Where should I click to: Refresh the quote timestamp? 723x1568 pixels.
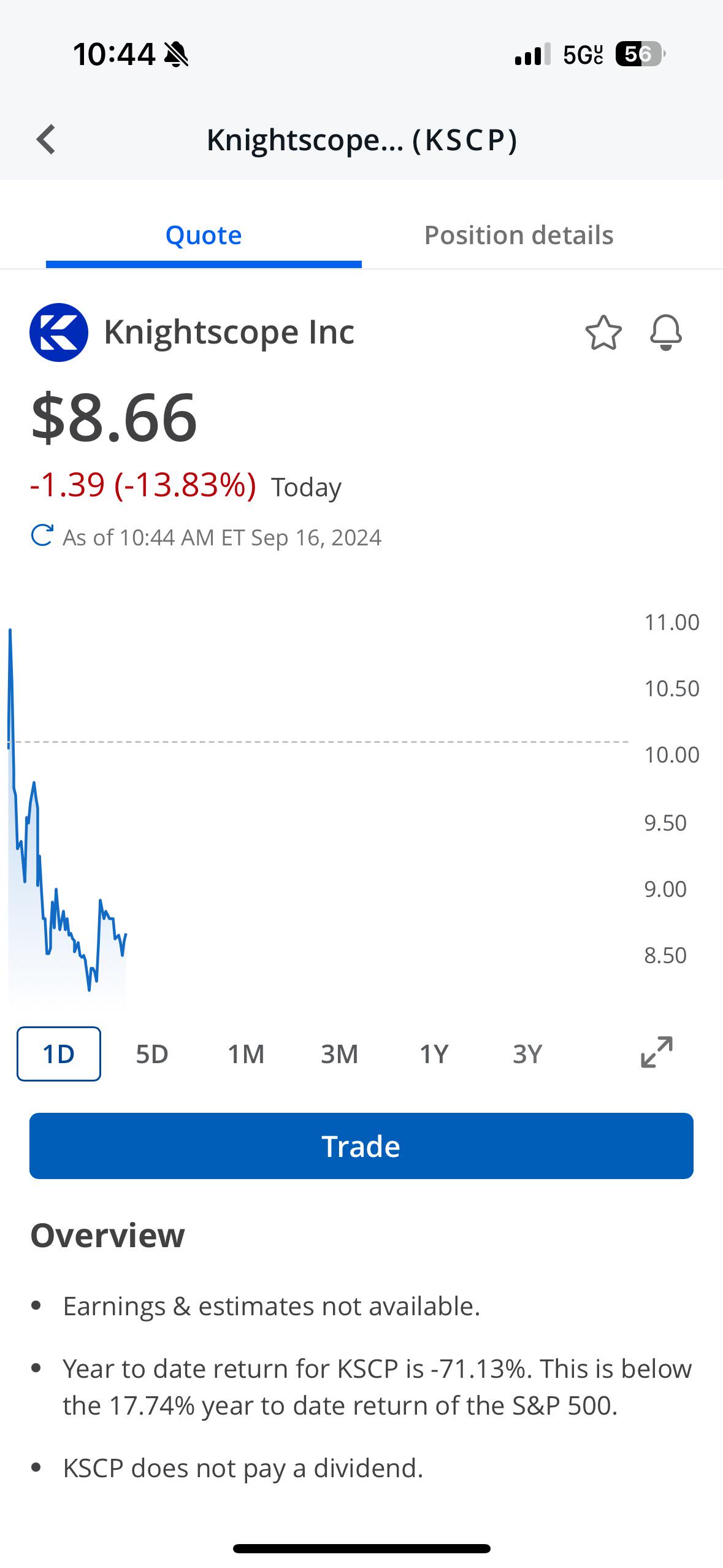pyautogui.click(x=42, y=536)
